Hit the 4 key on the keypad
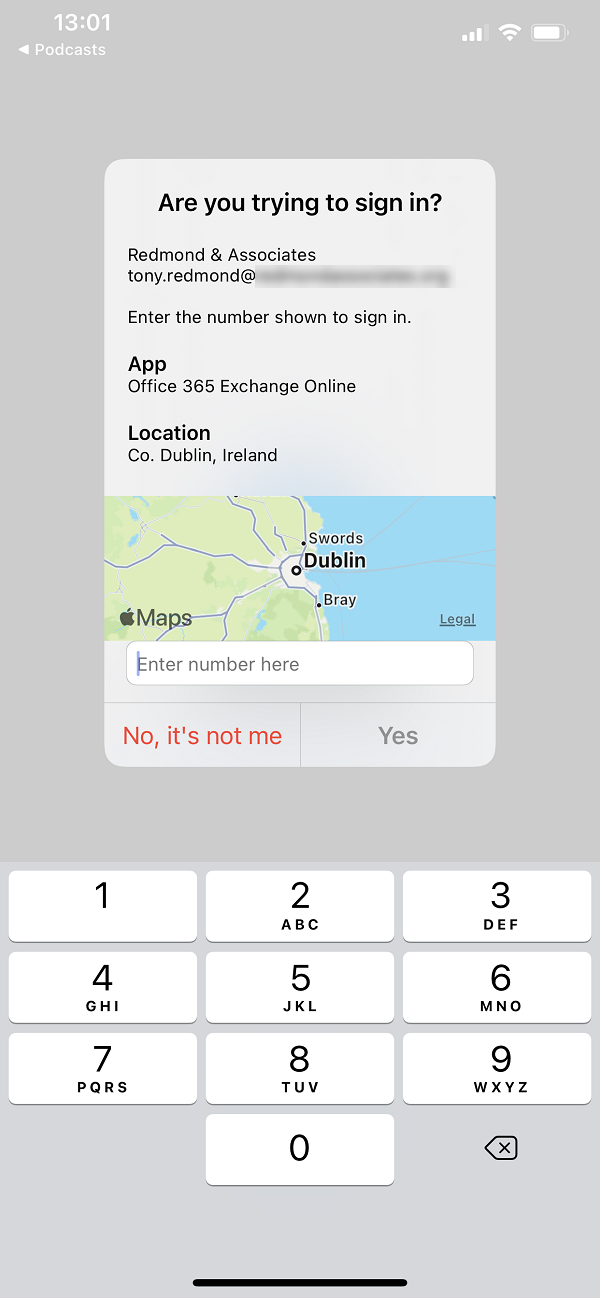Image resolution: width=600 pixels, height=1298 pixels. 103,987
